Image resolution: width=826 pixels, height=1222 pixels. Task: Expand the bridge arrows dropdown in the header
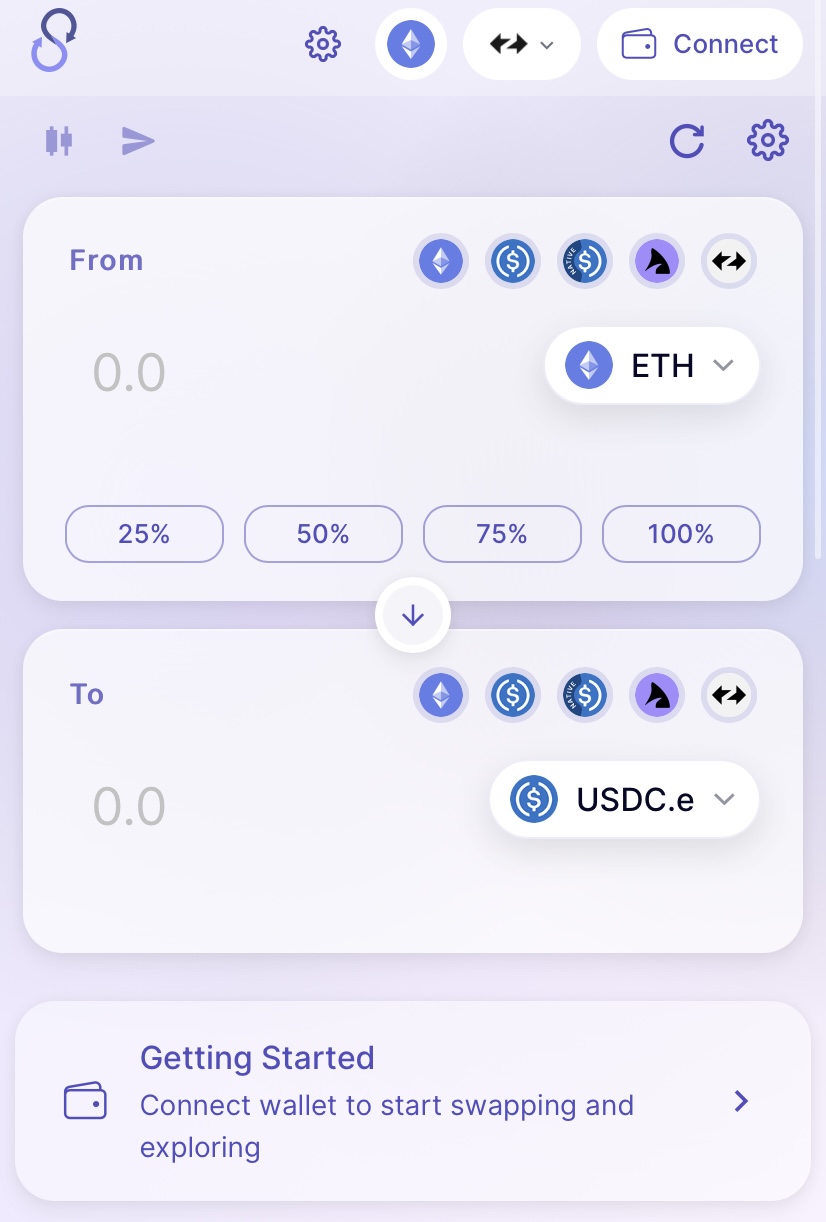(x=522, y=45)
